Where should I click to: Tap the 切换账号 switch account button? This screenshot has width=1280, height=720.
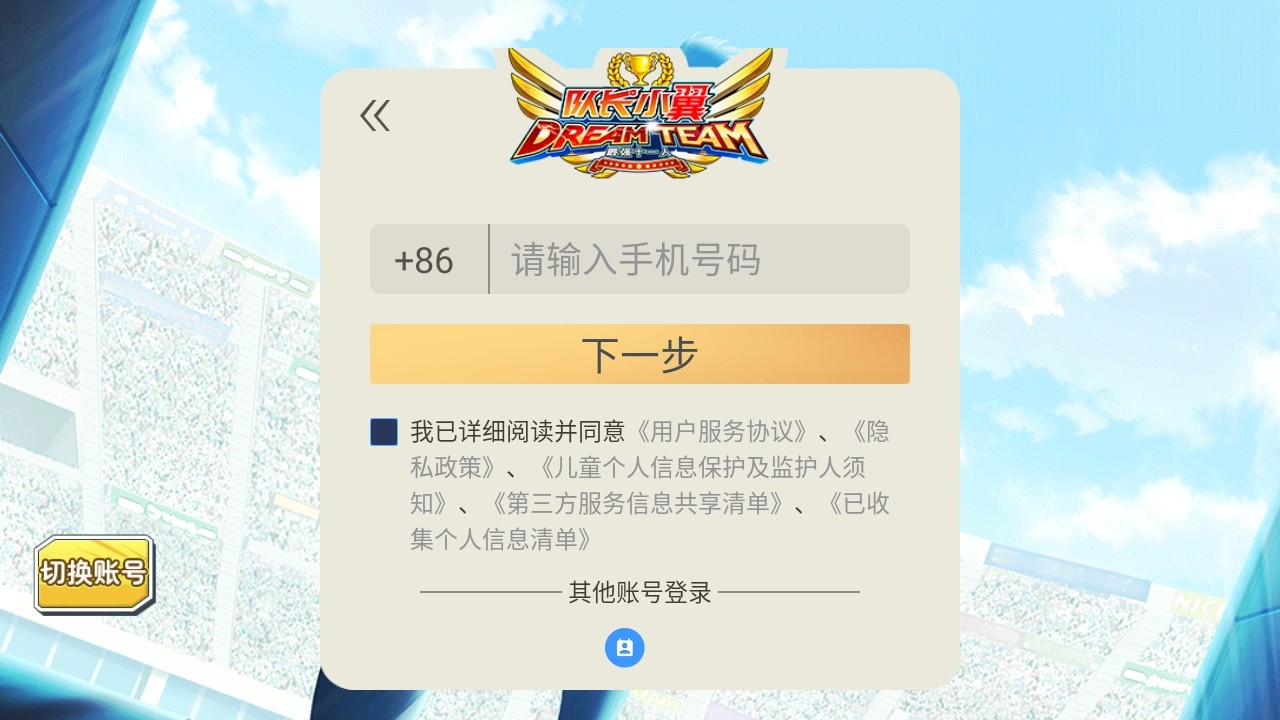(94, 574)
